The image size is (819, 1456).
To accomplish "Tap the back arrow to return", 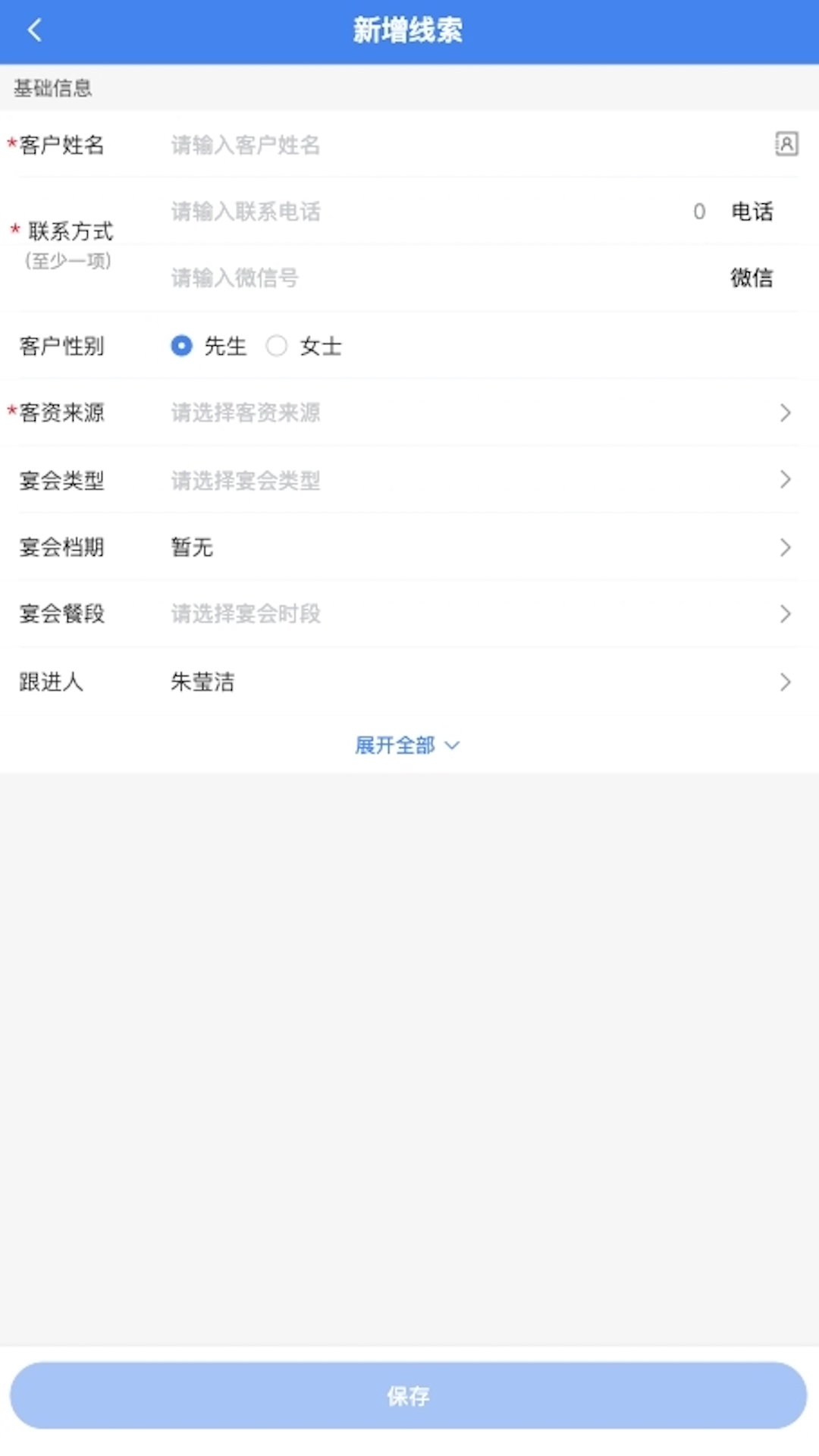I will pos(33,31).
